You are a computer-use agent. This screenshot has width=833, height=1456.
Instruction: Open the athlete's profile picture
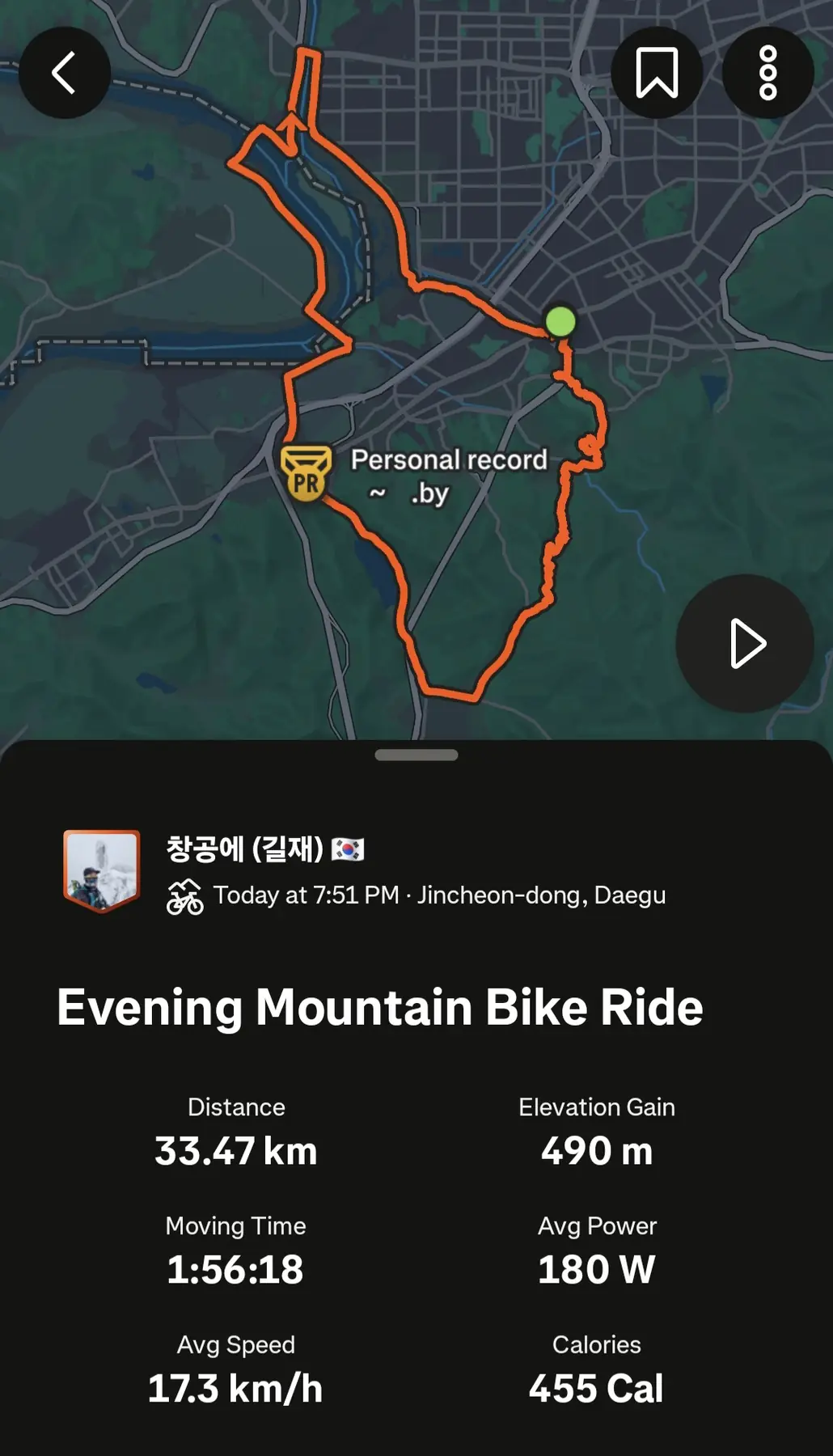click(102, 870)
